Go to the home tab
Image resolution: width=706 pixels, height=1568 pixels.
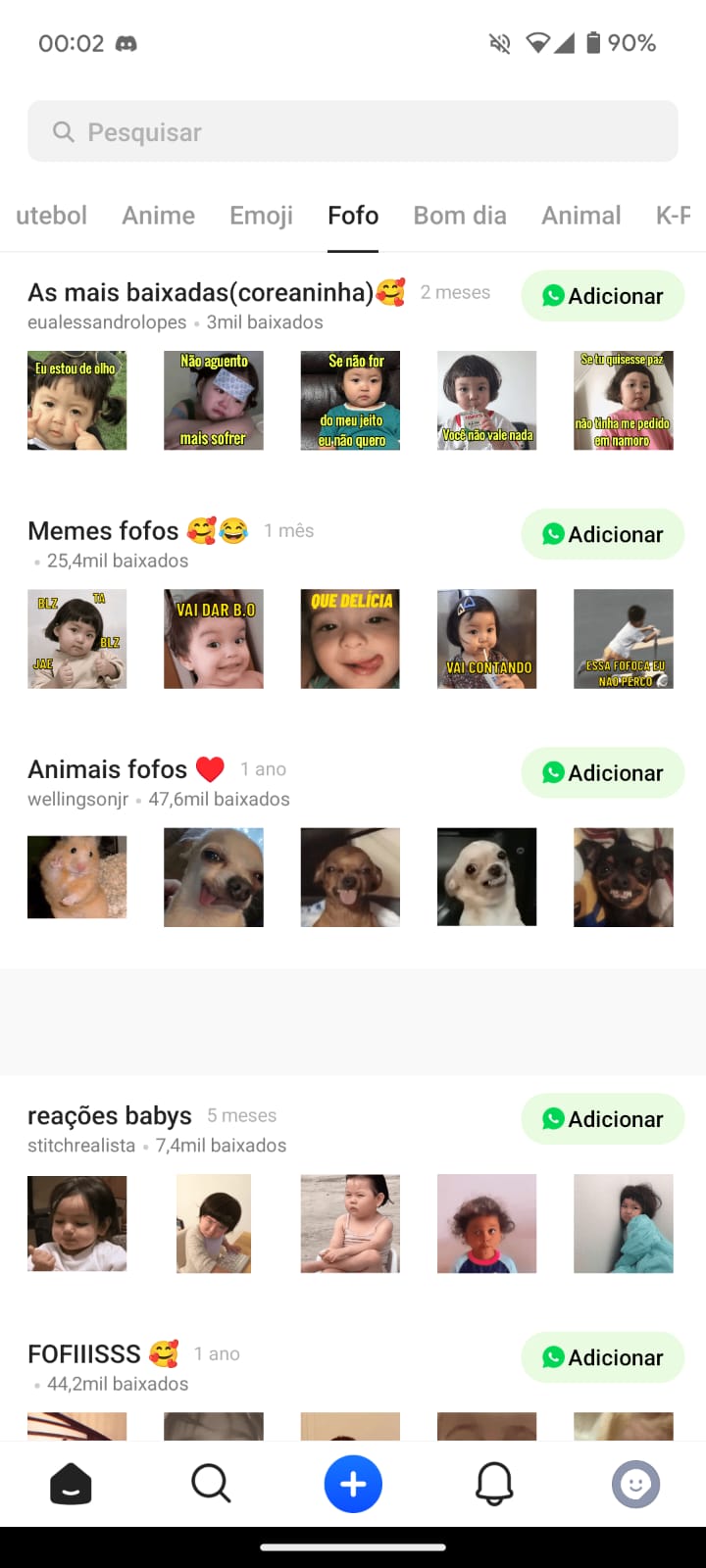click(x=71, y=1485)
